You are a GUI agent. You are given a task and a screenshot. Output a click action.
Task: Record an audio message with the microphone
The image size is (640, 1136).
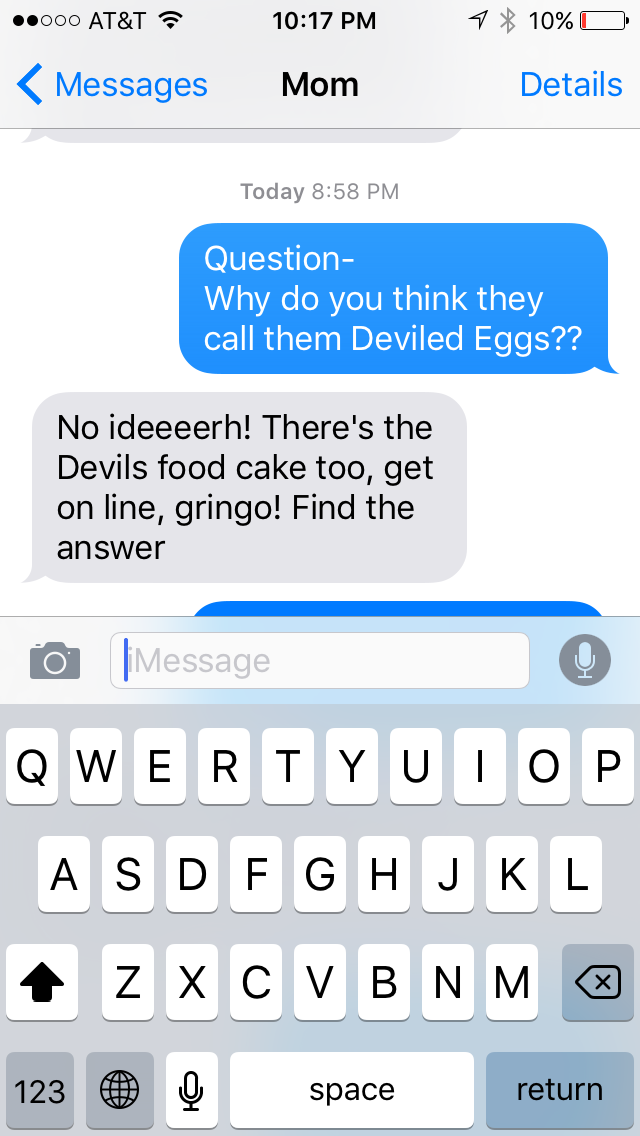coord(585,661)
